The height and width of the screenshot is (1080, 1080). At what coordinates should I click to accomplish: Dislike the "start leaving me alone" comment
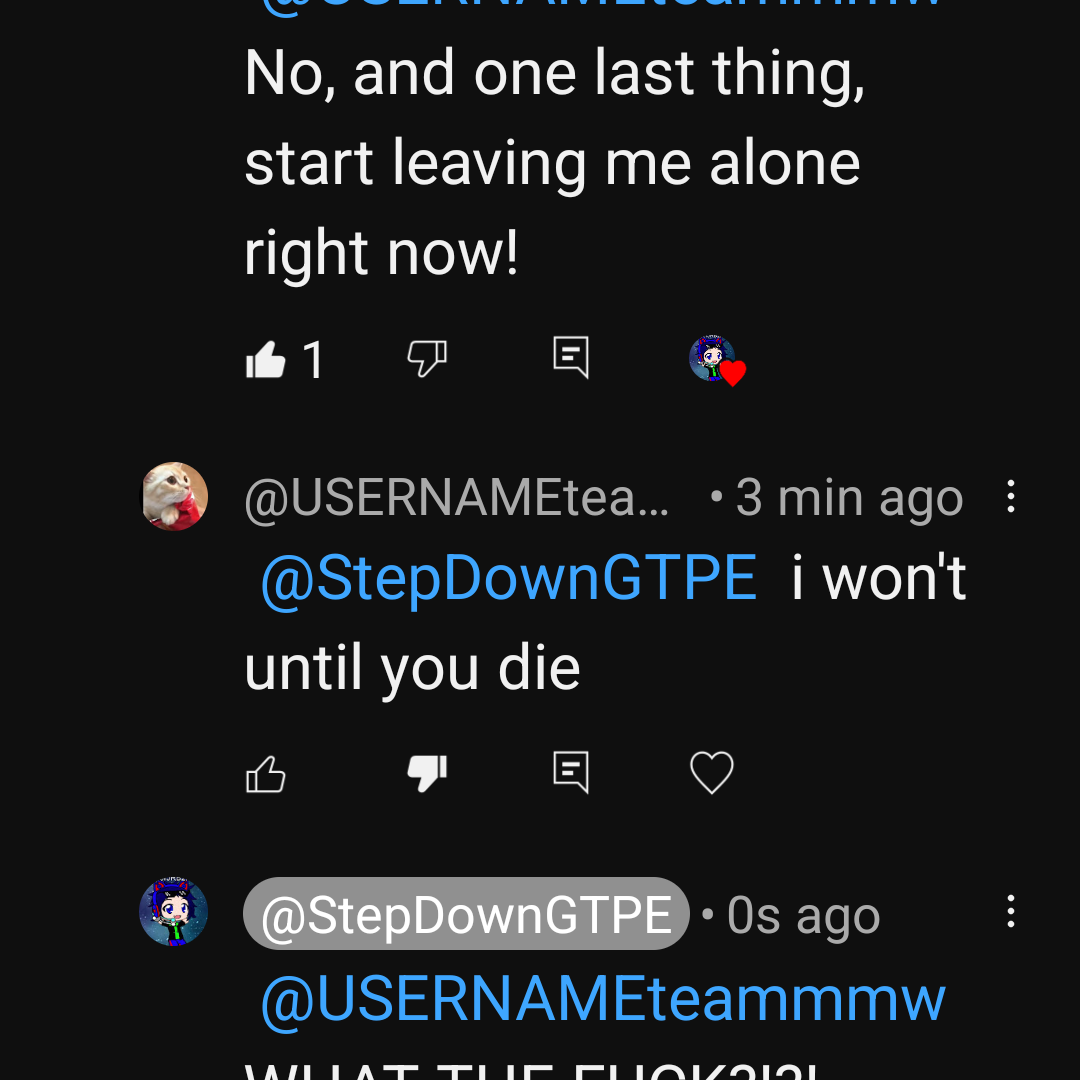click(x=427, y=358)
